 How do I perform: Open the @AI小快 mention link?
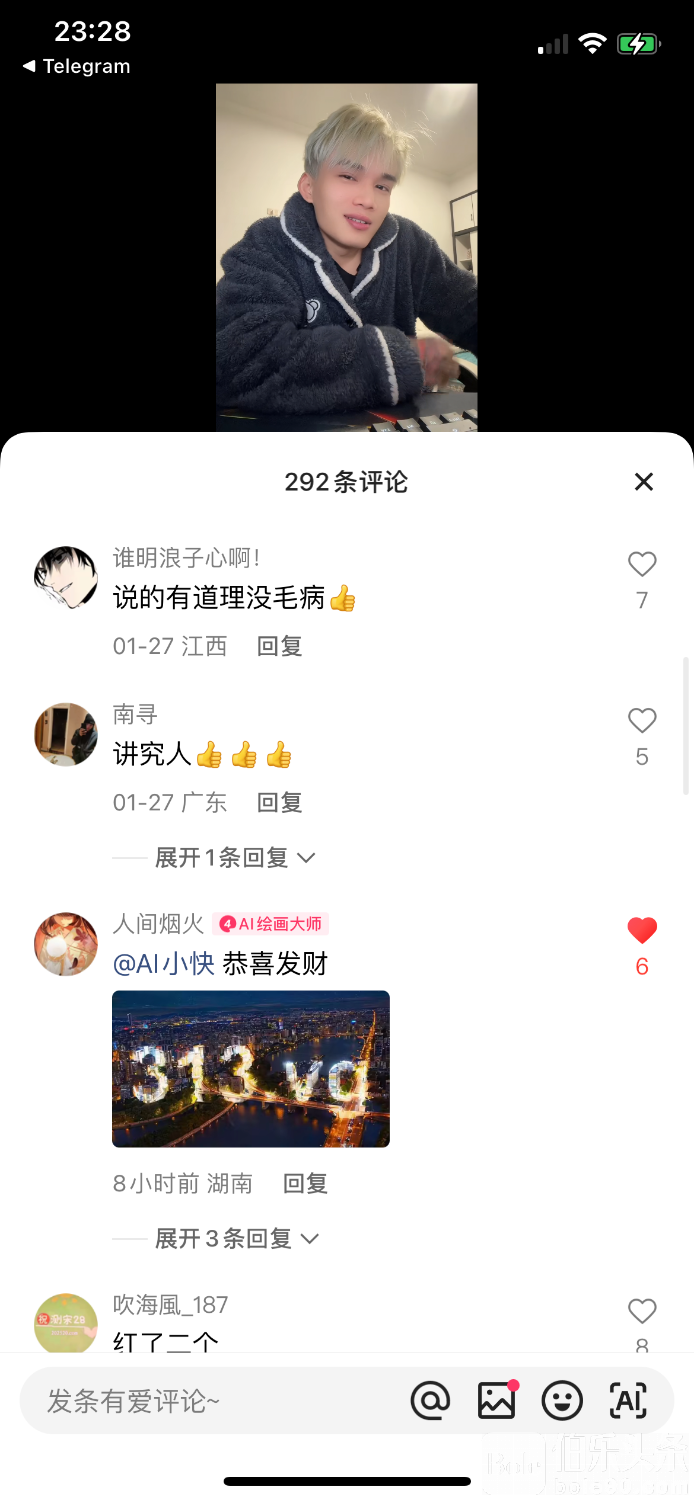(x=164, y=964)
